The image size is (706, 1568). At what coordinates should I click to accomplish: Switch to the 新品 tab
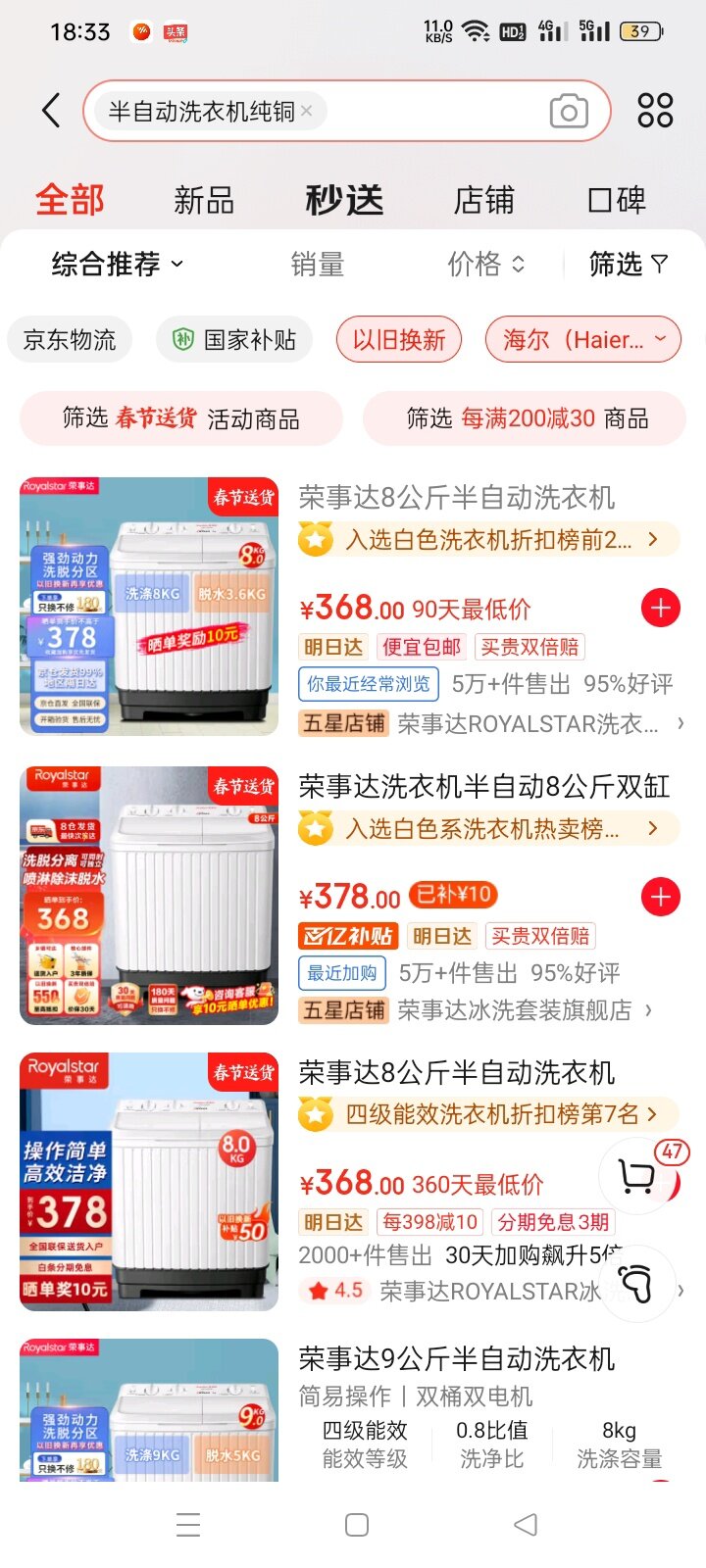[204, 201]
